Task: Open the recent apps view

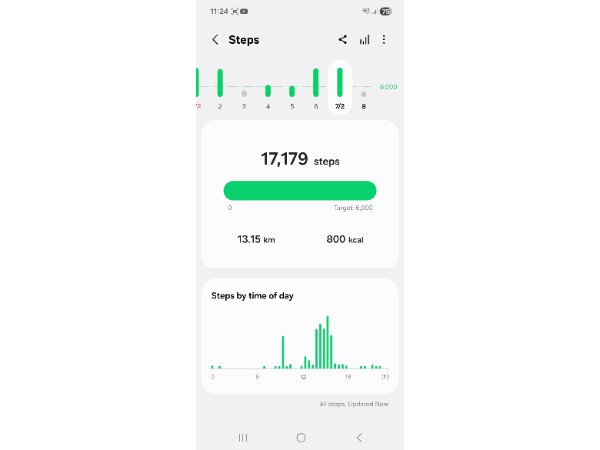Action: click(x=242, y=437)
